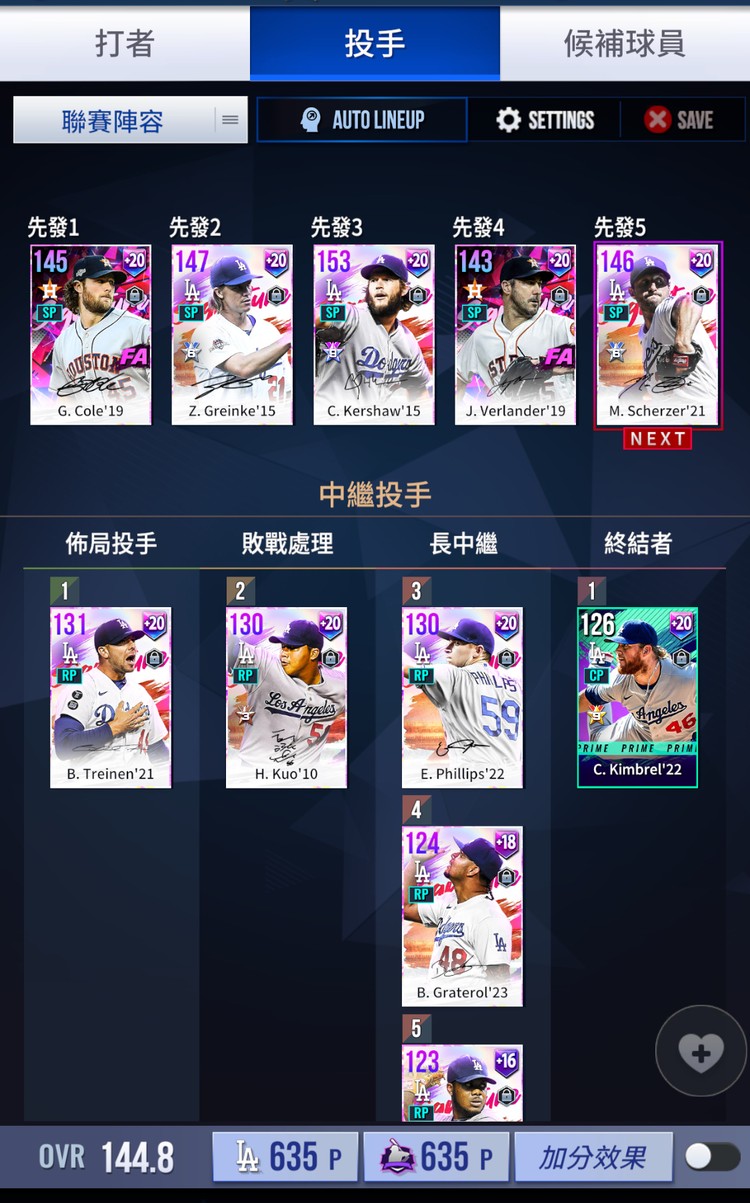
Task: Open C. Kershaw'15 pitcher card
Action: tap(374, 334)
